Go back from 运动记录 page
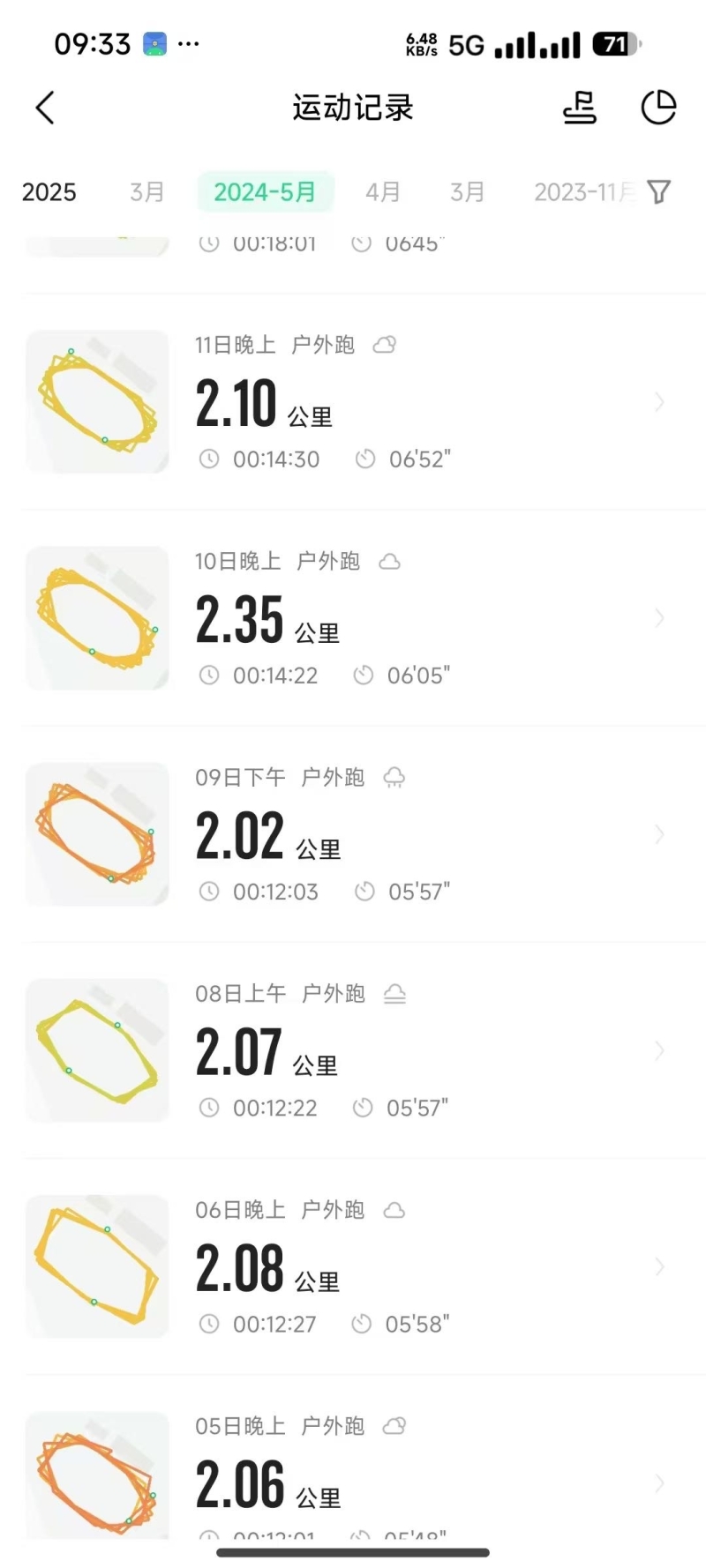 click(45, 108)
